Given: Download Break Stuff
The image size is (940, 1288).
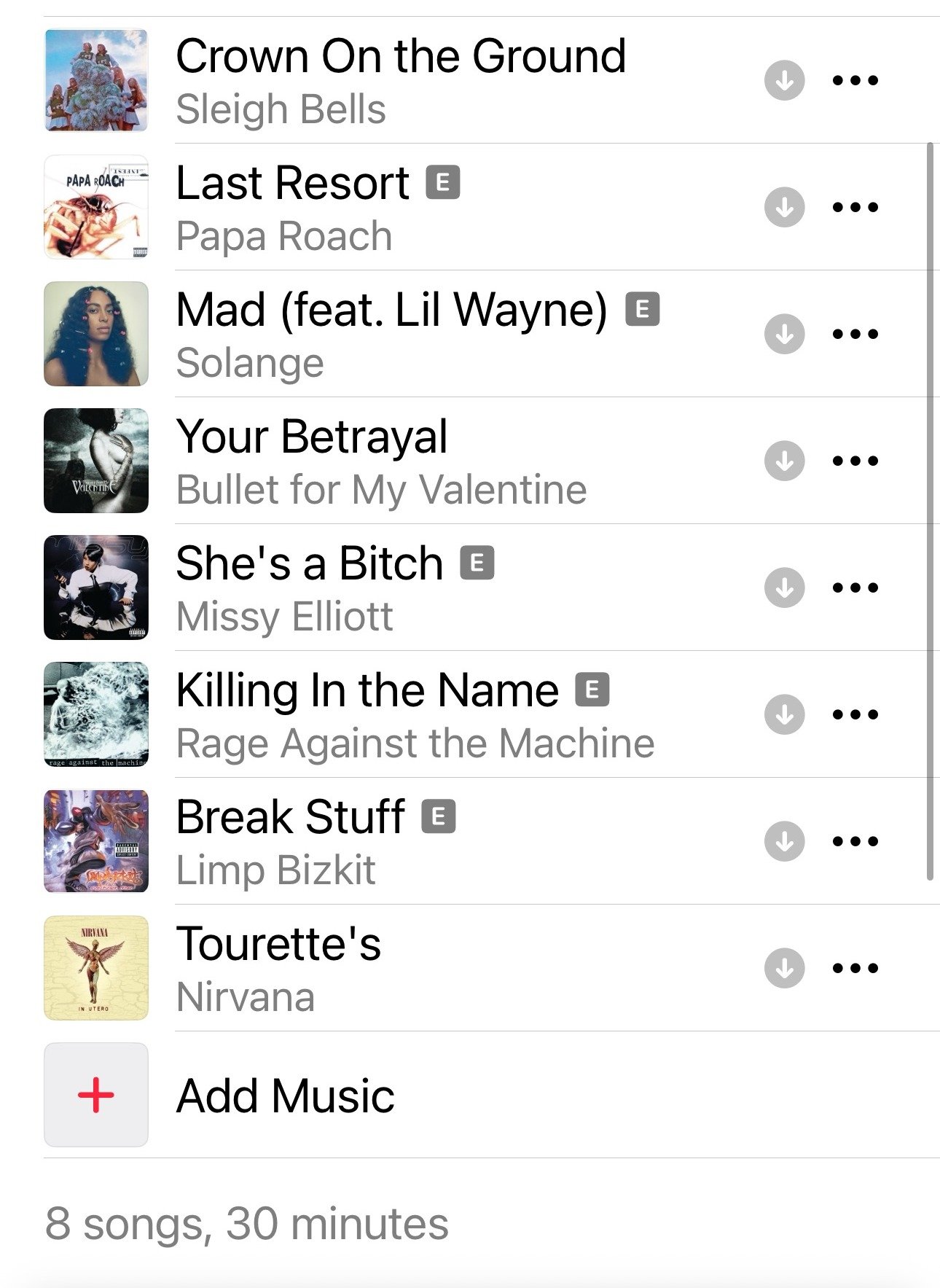Looking at the screenshot, I should [784, 841].
